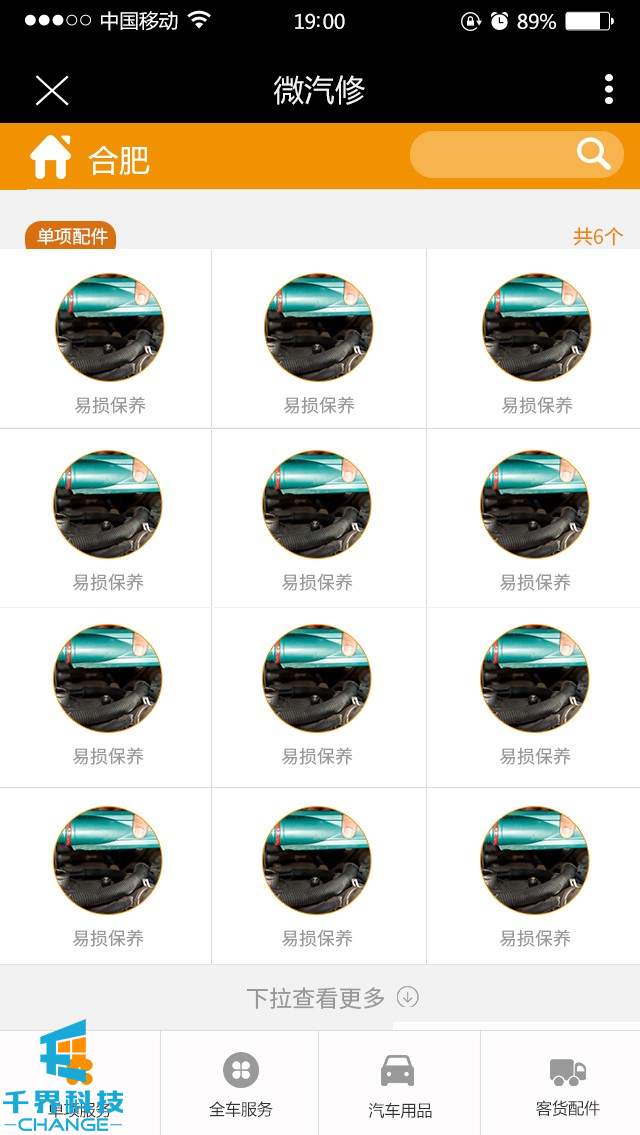Viewport: 640px width, 1135px height.
Task: Select the 客货配件 tab
Action: pyautogui.click(x=567, y=1084)
